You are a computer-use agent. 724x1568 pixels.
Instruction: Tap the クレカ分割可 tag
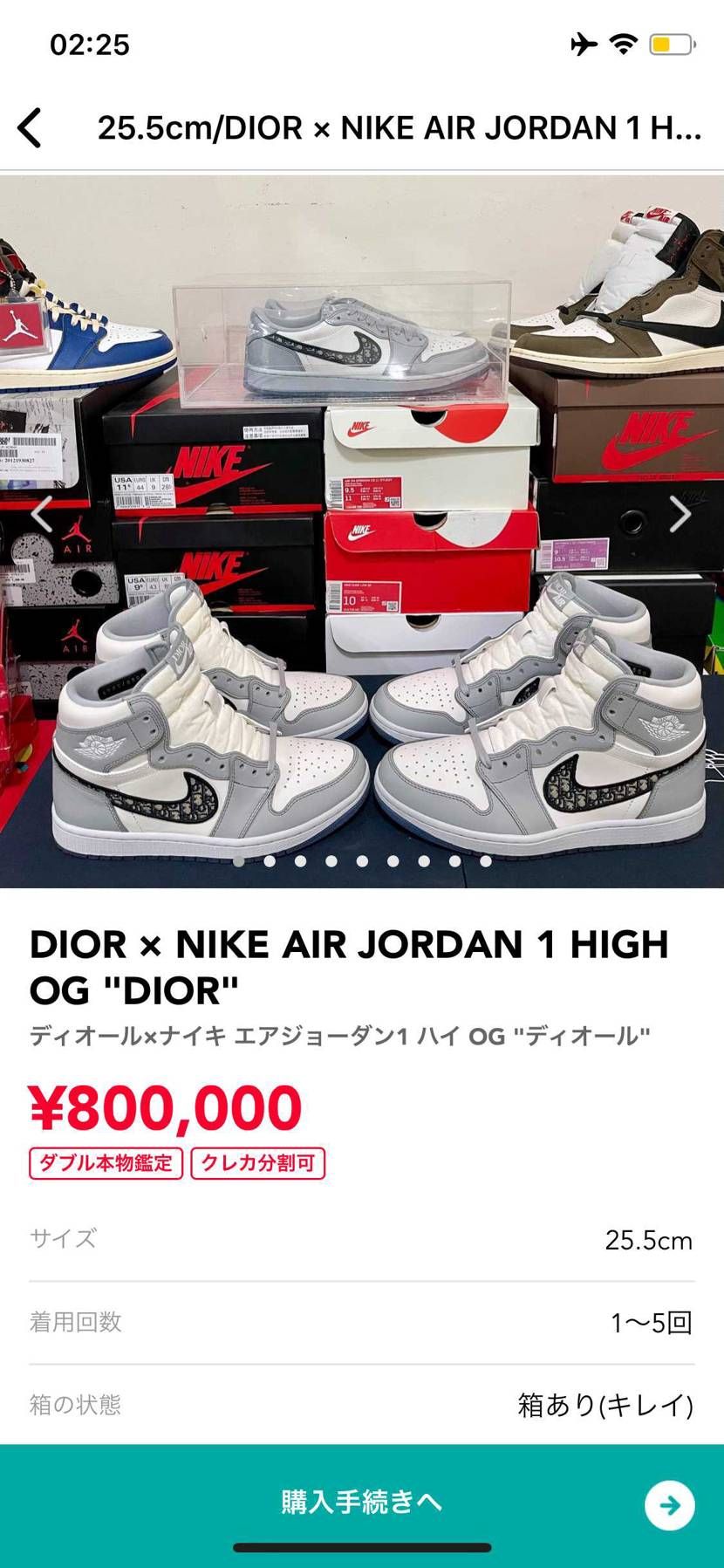pos(257,1163)
